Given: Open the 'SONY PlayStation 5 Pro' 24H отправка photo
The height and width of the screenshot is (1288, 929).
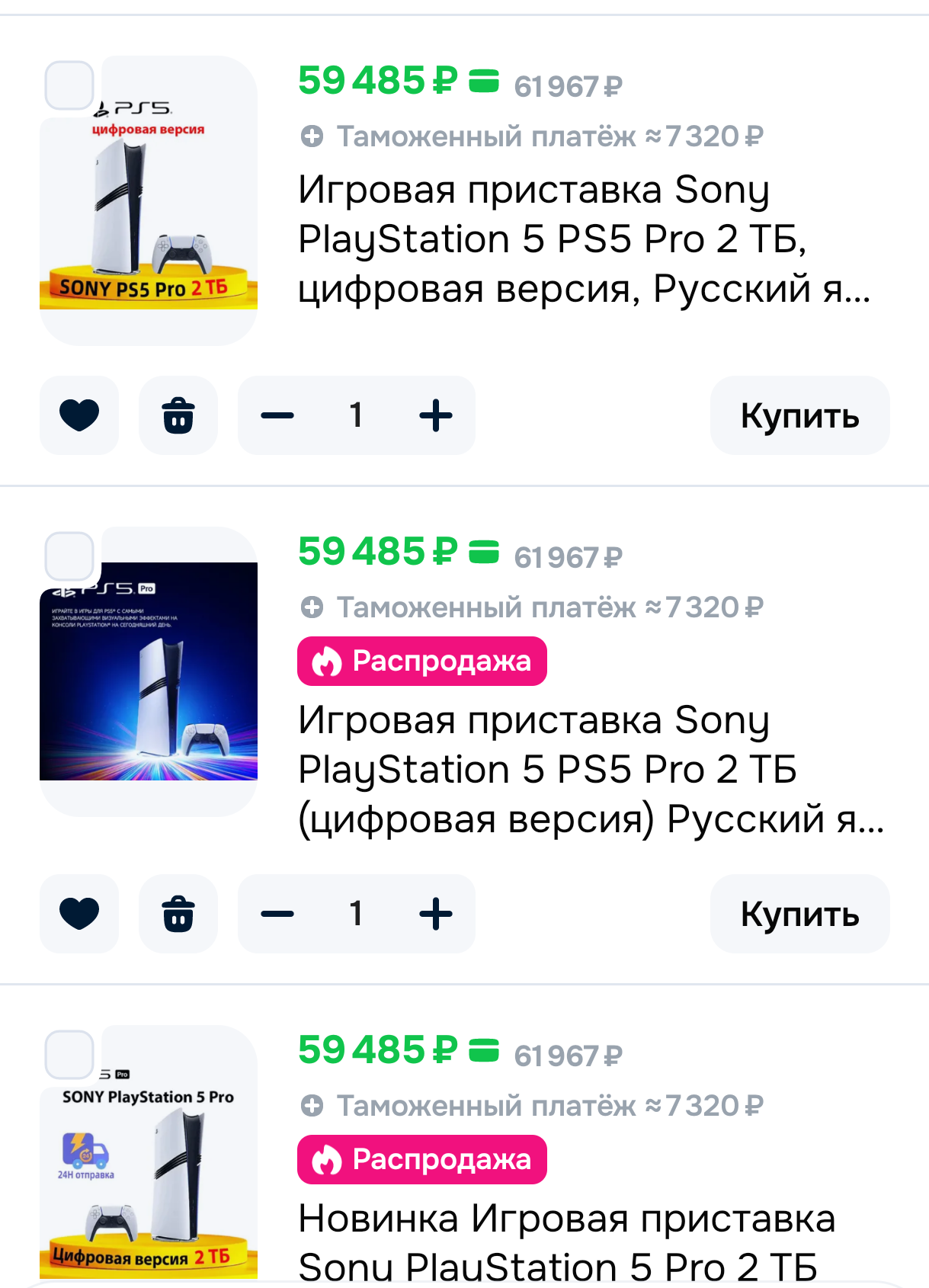Looking at the screenshot, I should [149, 1166].
